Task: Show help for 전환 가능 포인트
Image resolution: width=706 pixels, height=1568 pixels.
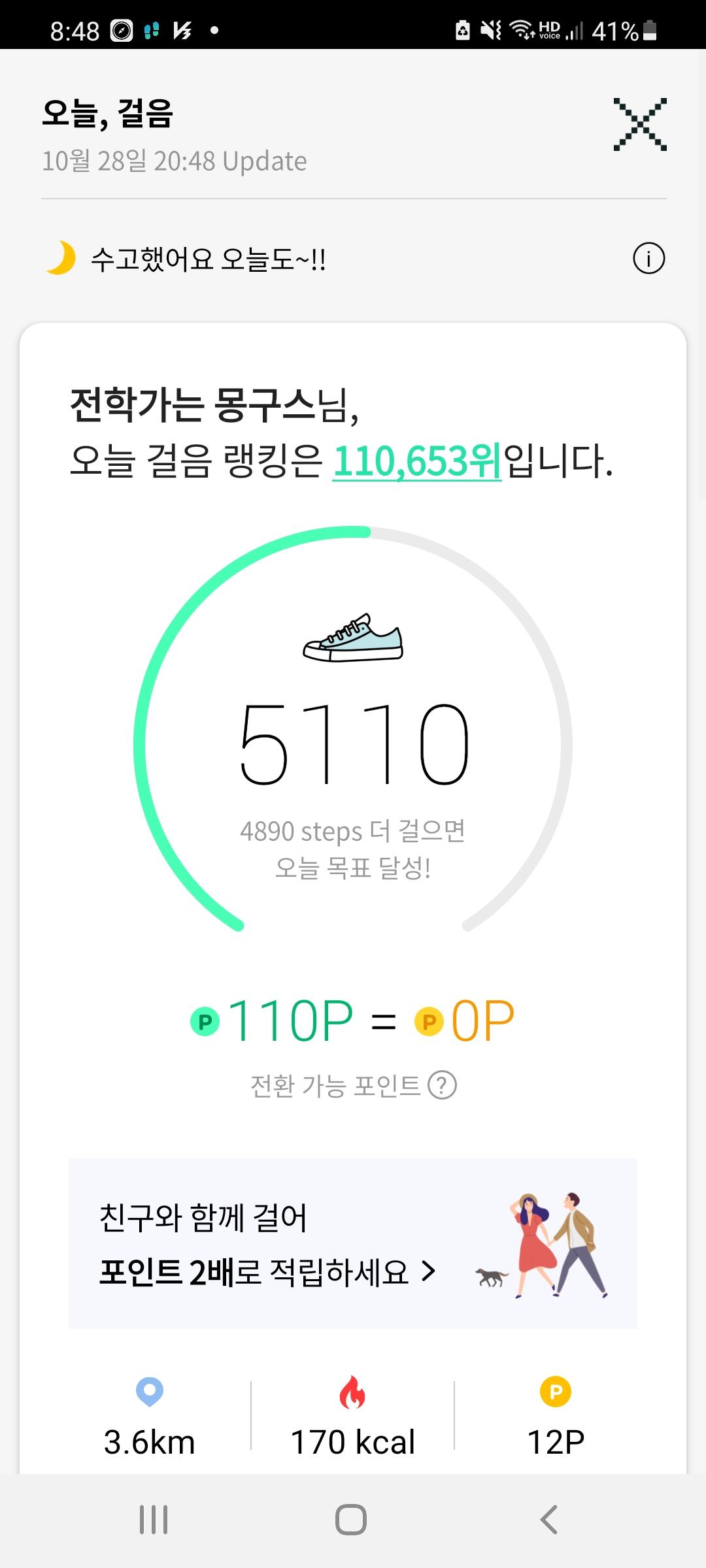Action: (442, 1086)
